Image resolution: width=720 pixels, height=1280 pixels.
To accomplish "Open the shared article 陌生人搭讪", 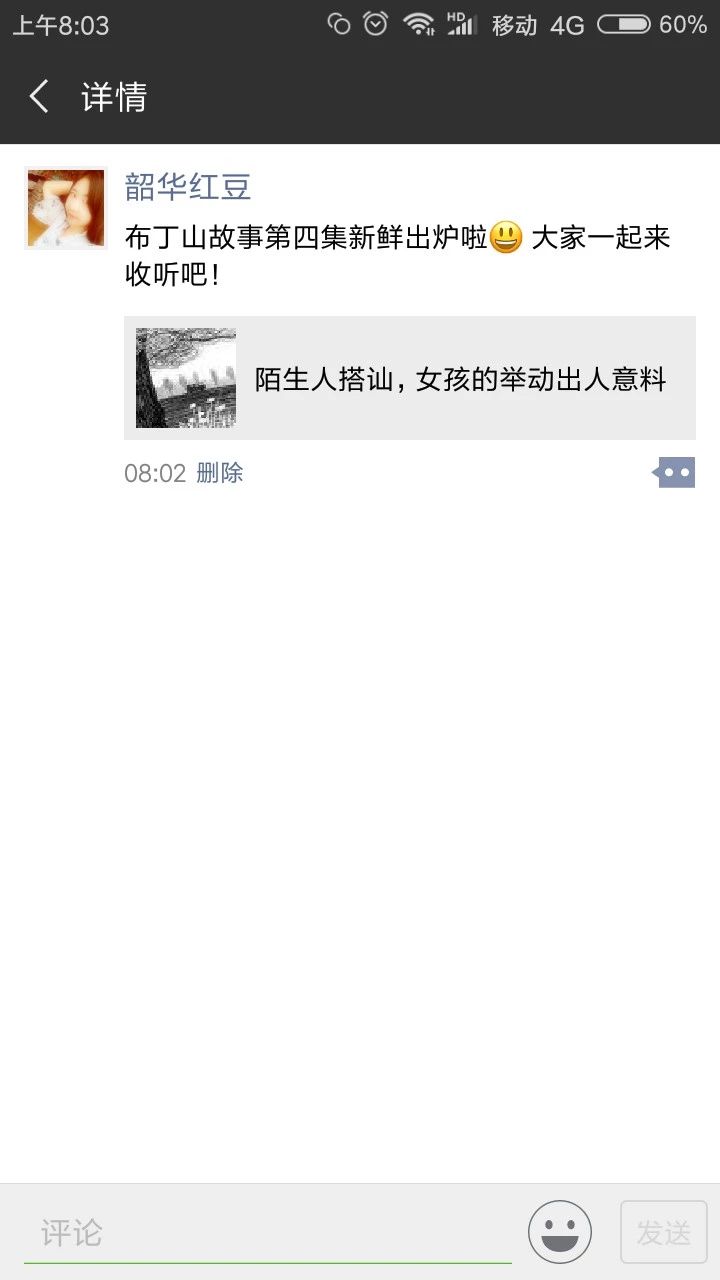I will (410, 378).
